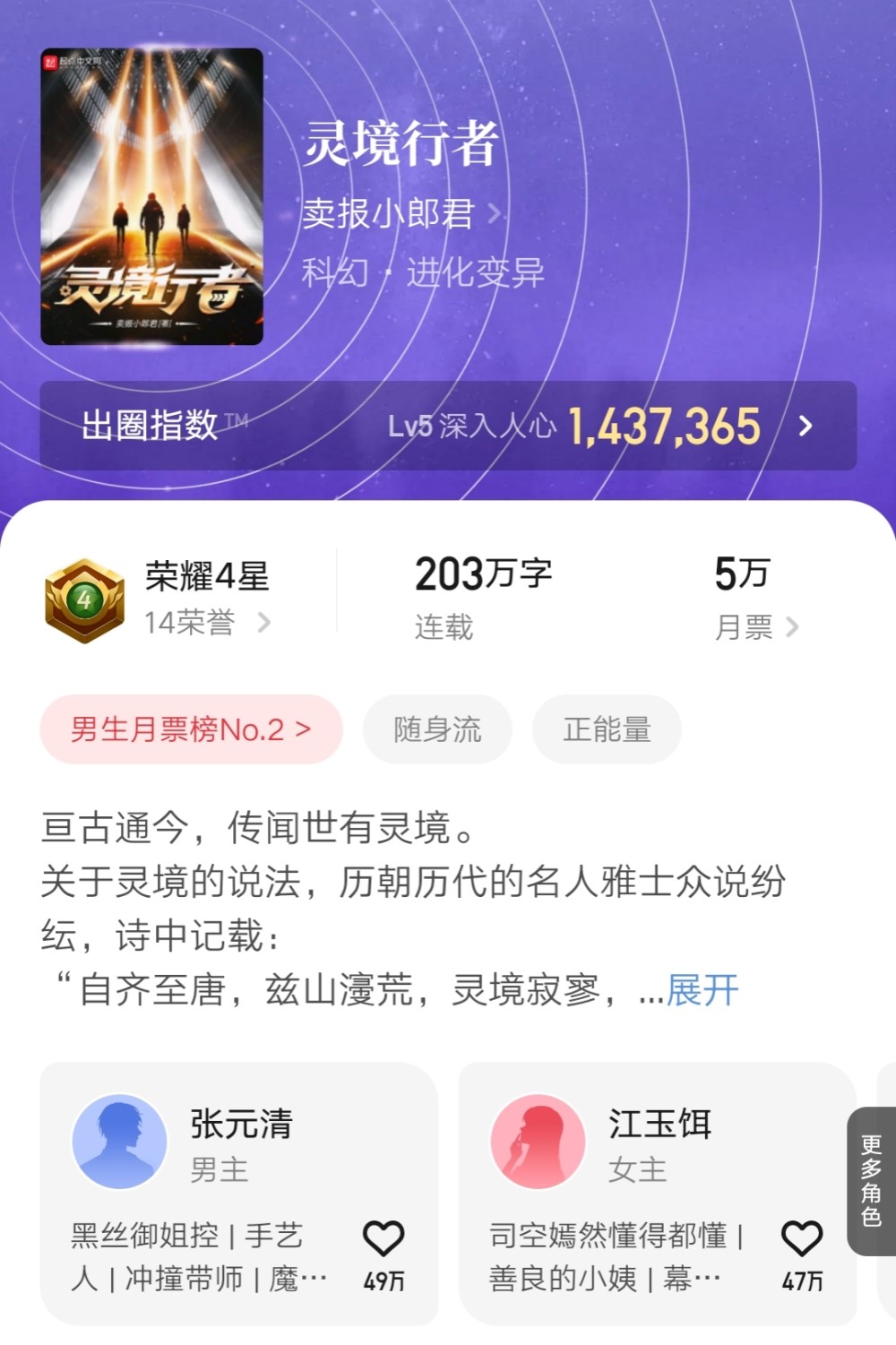Toggle the 正能量 tag
Image resolution: width=896 pixels, height=1345 pixels.
(x=606, y=729)
